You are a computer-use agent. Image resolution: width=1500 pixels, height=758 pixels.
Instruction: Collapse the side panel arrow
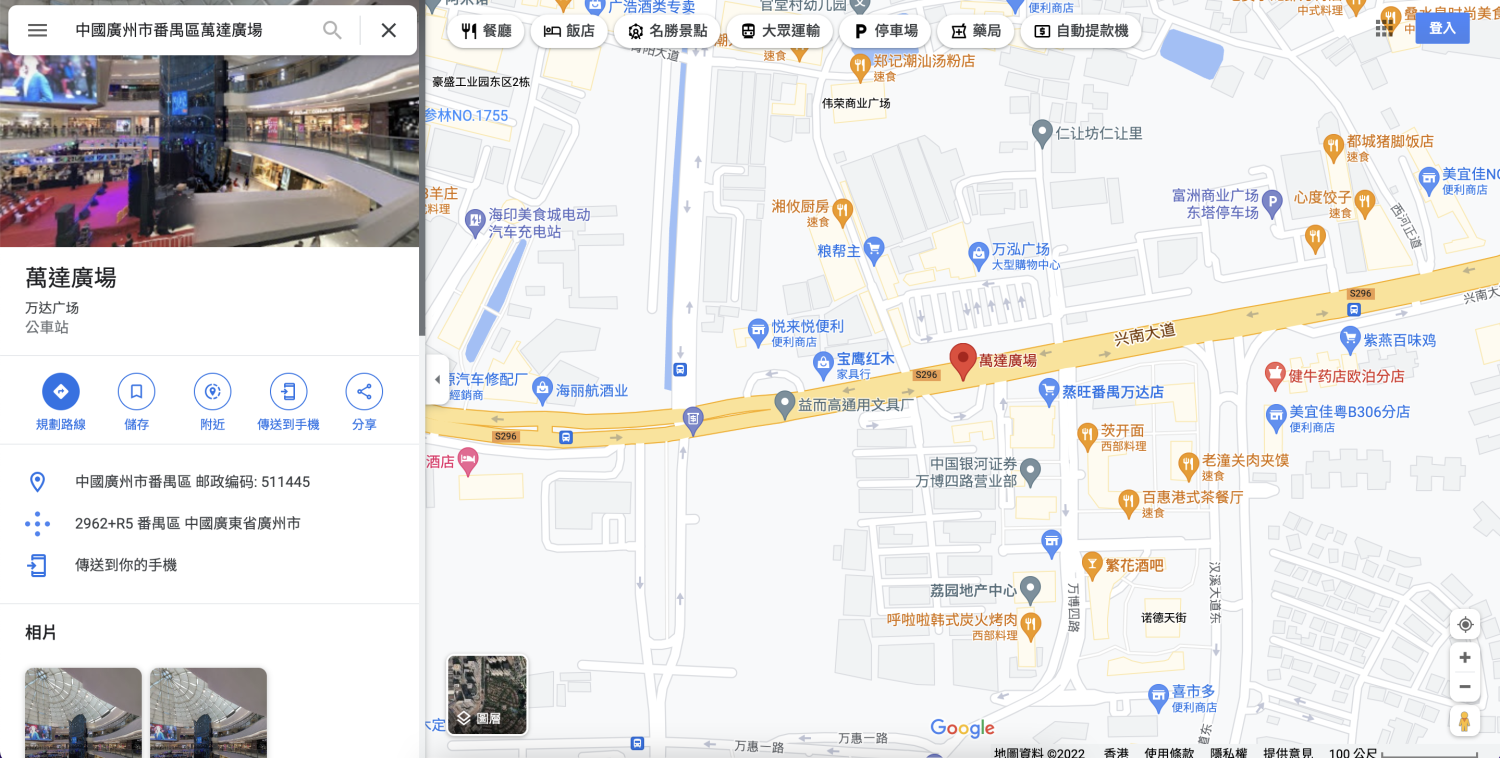pyautogui.click(x=437, y=380)
